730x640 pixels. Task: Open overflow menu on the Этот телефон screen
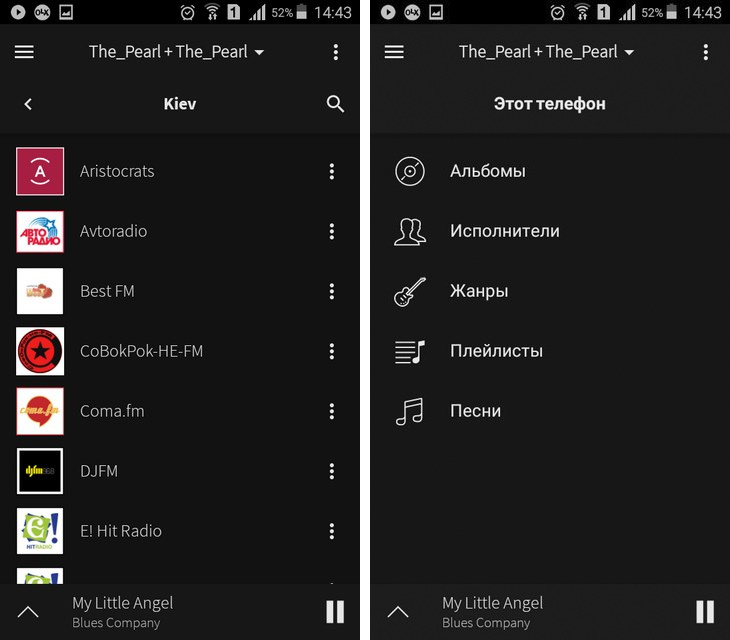(x=705, y=52)
